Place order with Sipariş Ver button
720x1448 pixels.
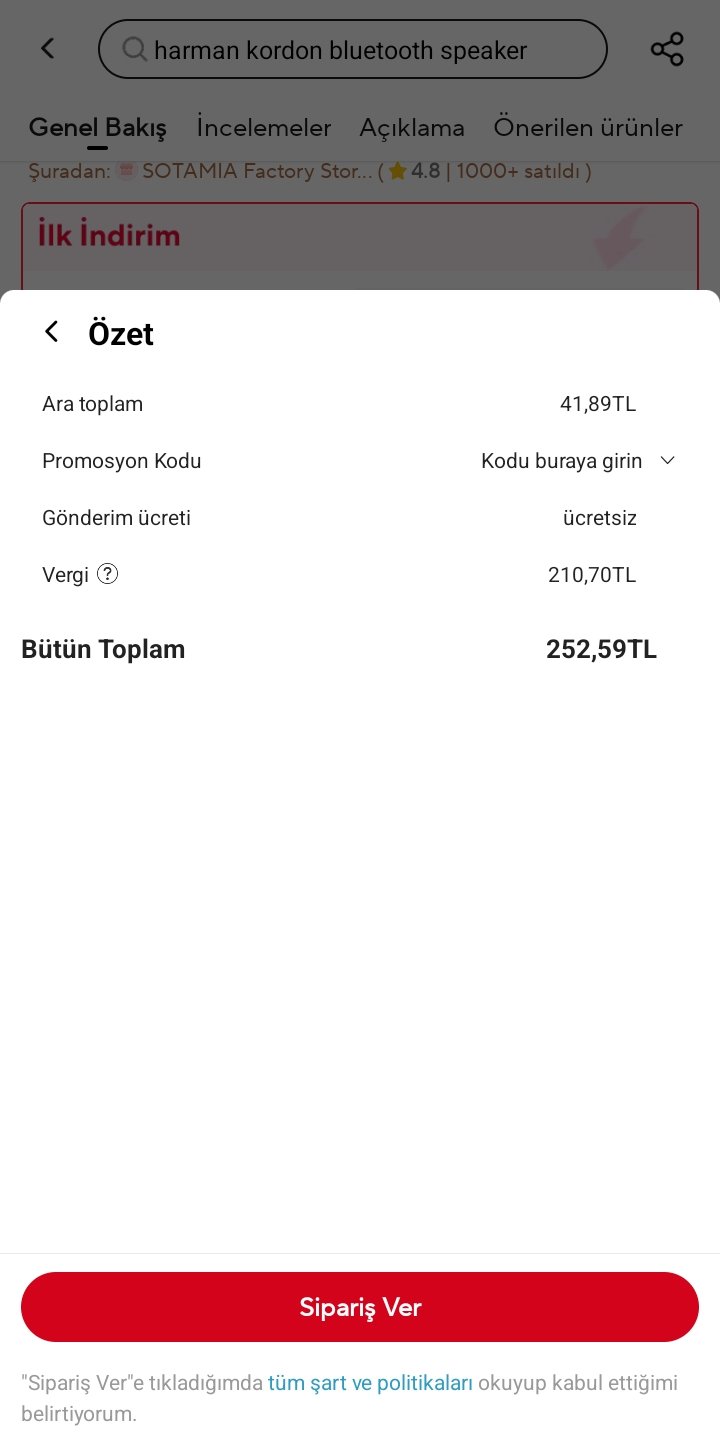pyautogui.click(x=360, y=1307)
